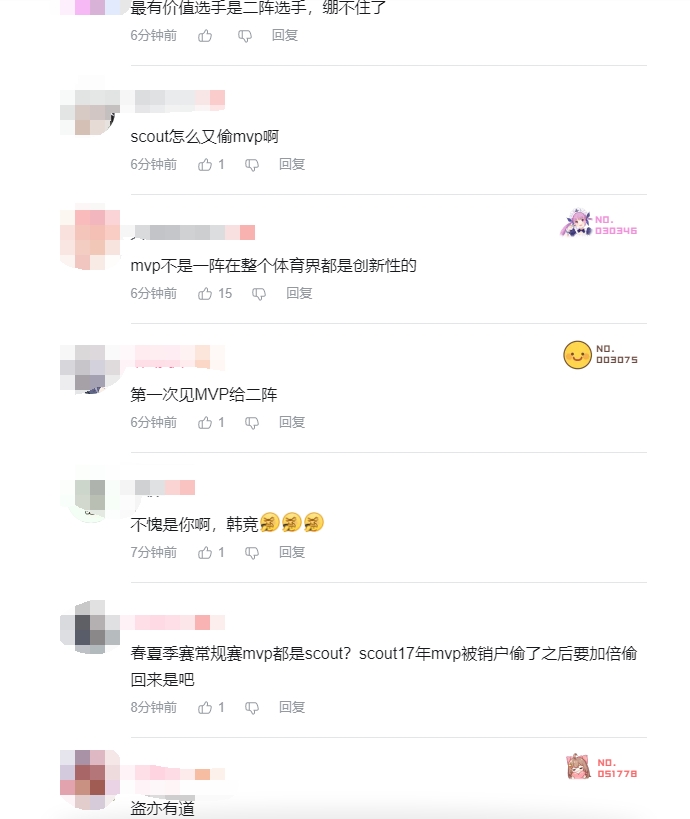This screenshot has width=690, height=819.
Task: Reply to comment 'mvp不是一阵在整个体育界都是创新性的'
Action: 299,293
